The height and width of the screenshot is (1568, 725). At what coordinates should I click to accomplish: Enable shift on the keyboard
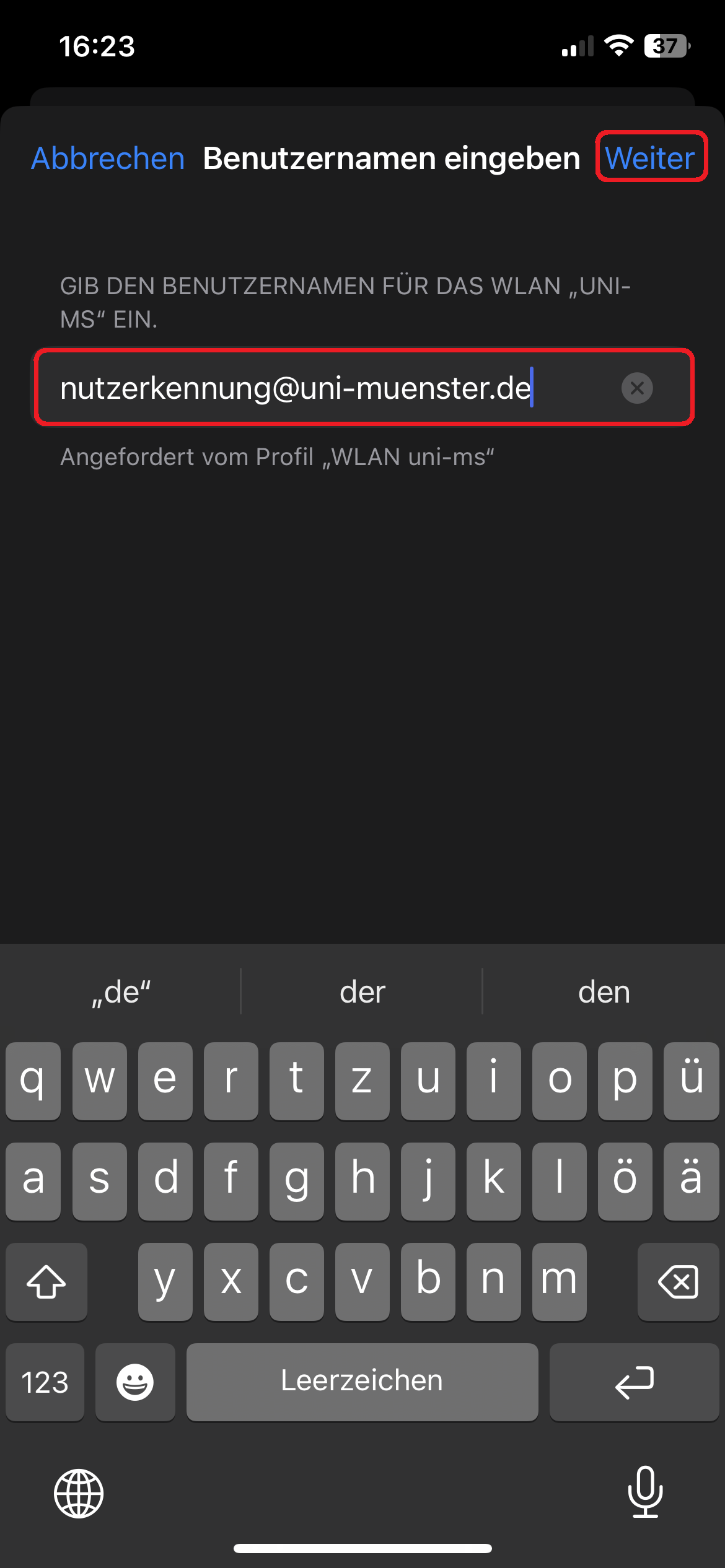(x=46, y=1281)
